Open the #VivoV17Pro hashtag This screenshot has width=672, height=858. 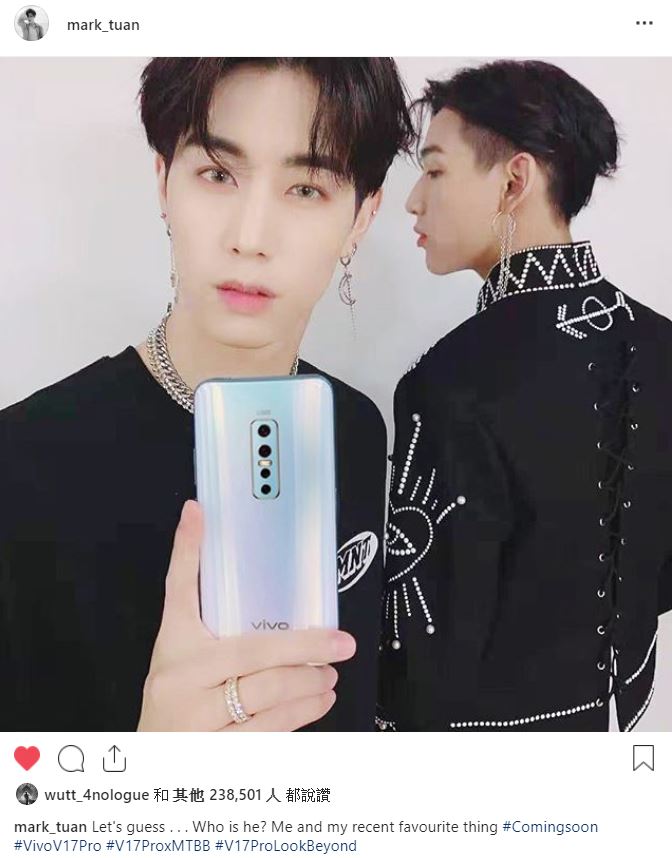[x=55, y=846]
